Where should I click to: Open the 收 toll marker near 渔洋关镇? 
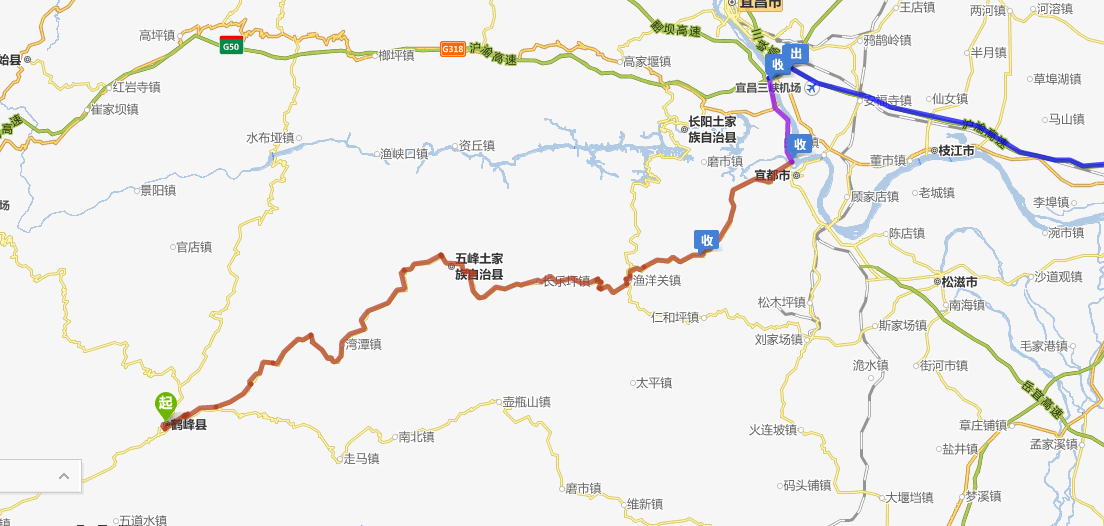pyautogui.click(x=707, y=240)
